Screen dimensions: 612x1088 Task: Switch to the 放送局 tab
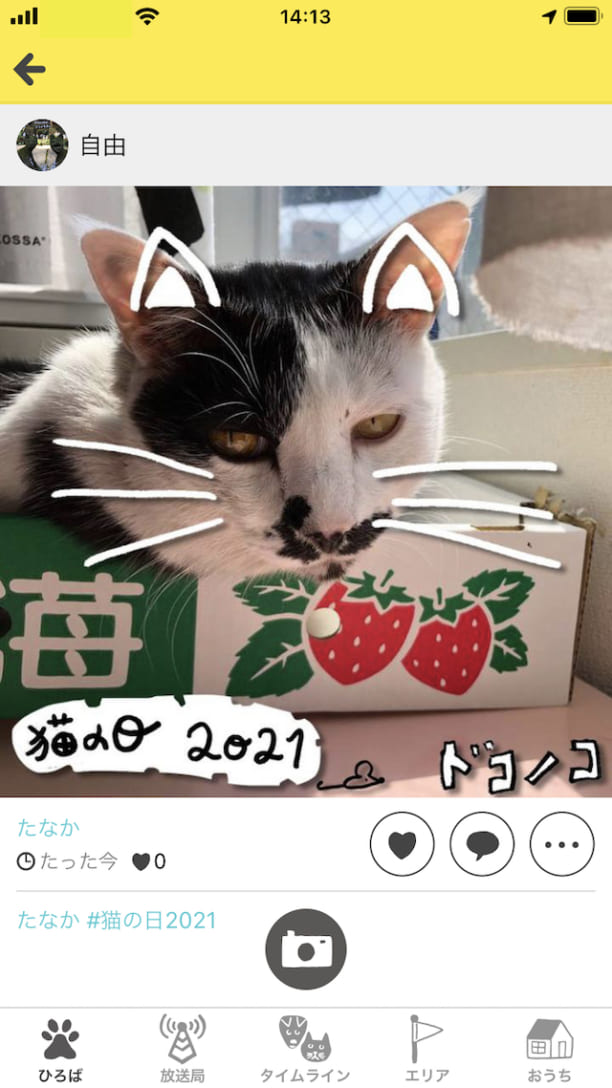pos(182,1049)
